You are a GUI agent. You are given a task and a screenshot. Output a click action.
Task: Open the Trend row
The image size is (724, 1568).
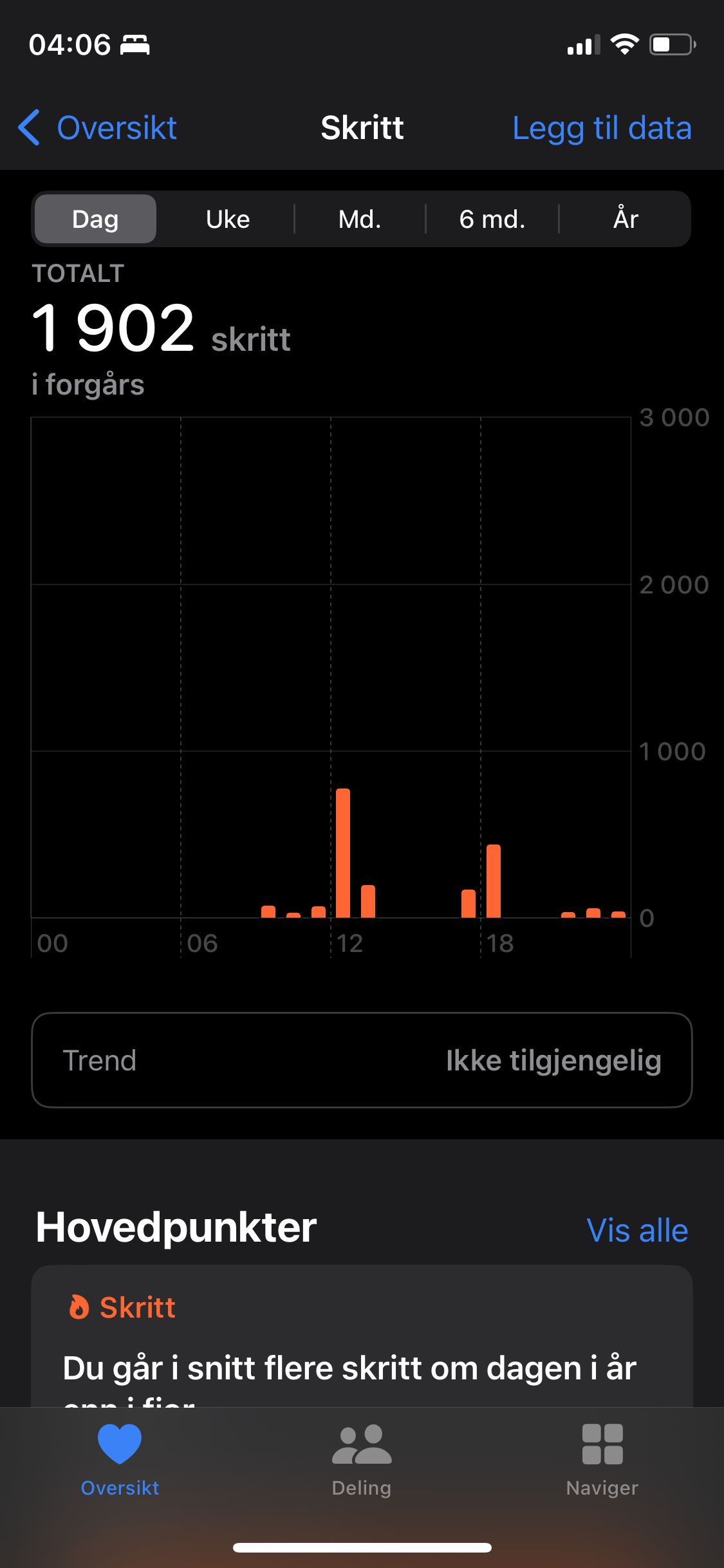pos(362,1060)
